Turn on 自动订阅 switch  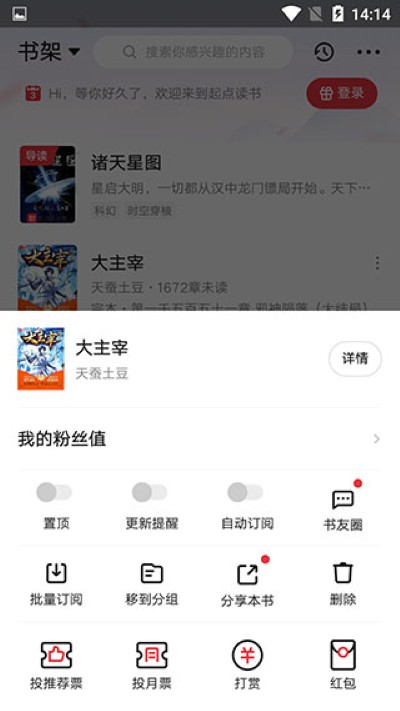pos(245,492)
